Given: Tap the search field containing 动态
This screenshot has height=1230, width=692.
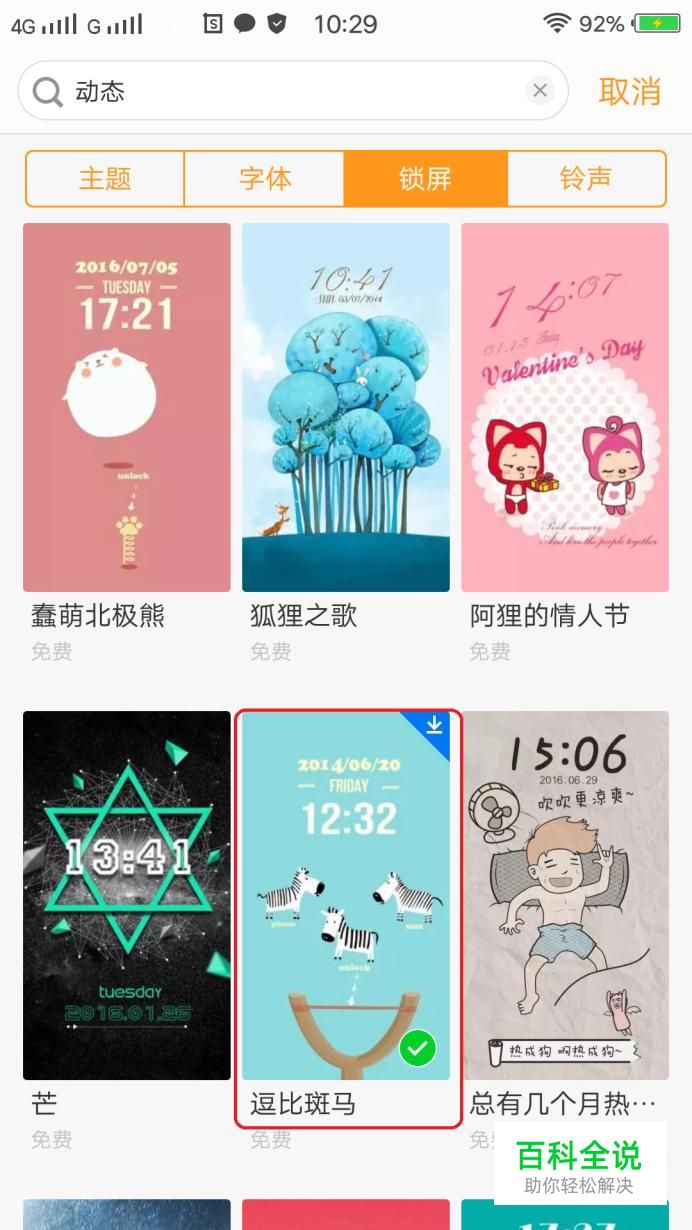Looking at the screenshot, I should (290, 92).
